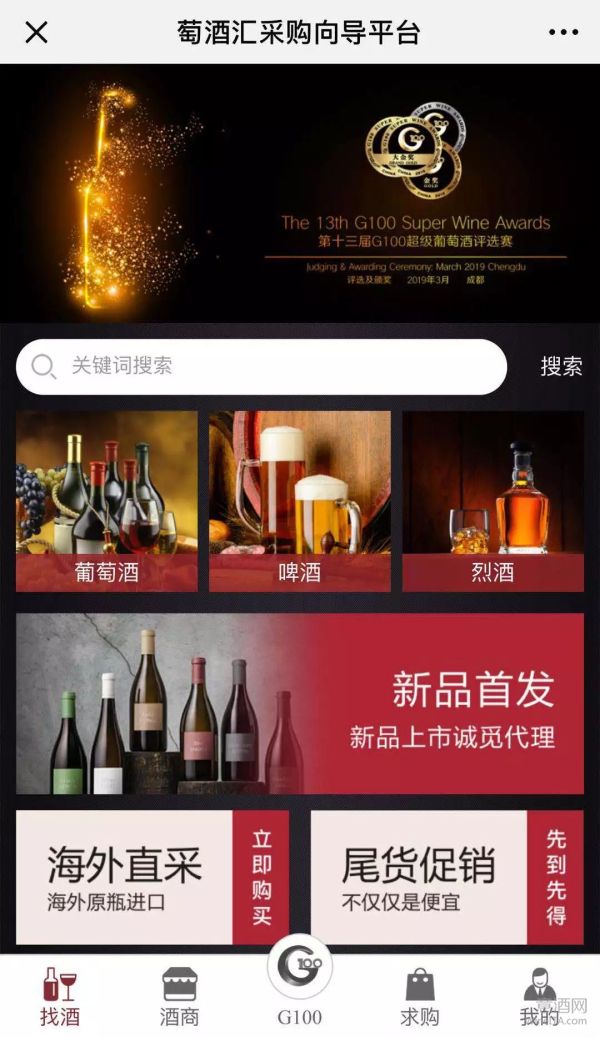Switch to the 找酒 tab
The height and width of the screenshot is (1037, 600).
(x=60, y=996)
